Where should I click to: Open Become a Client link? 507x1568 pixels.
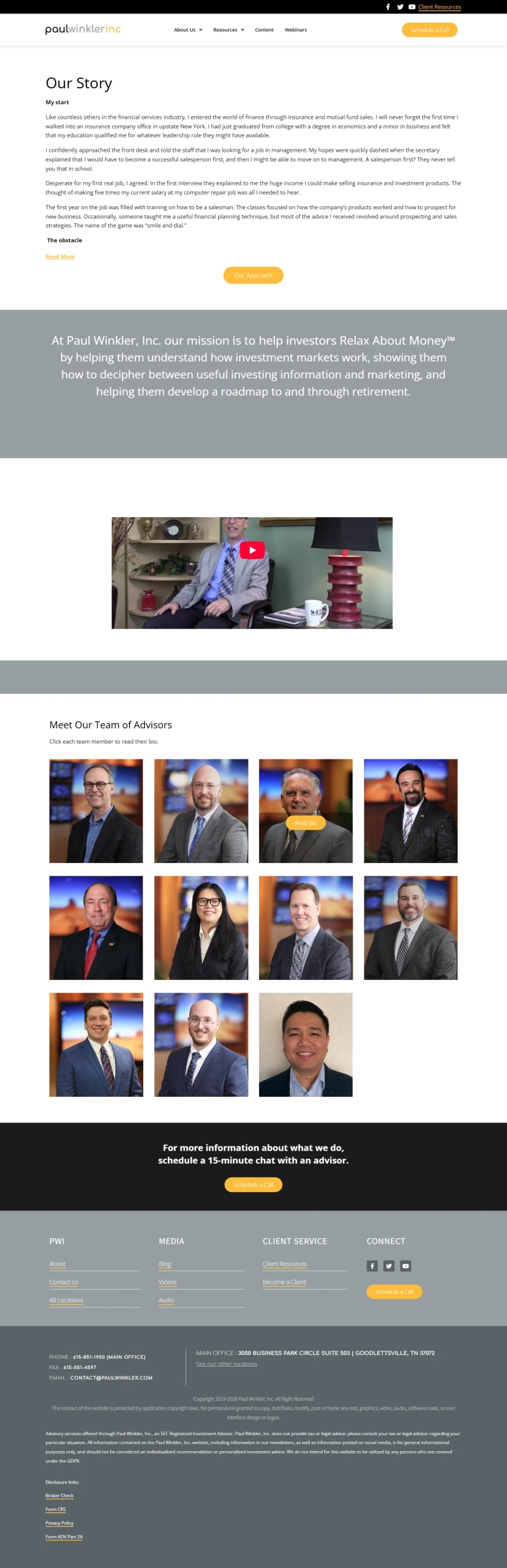coord(284,1282)
